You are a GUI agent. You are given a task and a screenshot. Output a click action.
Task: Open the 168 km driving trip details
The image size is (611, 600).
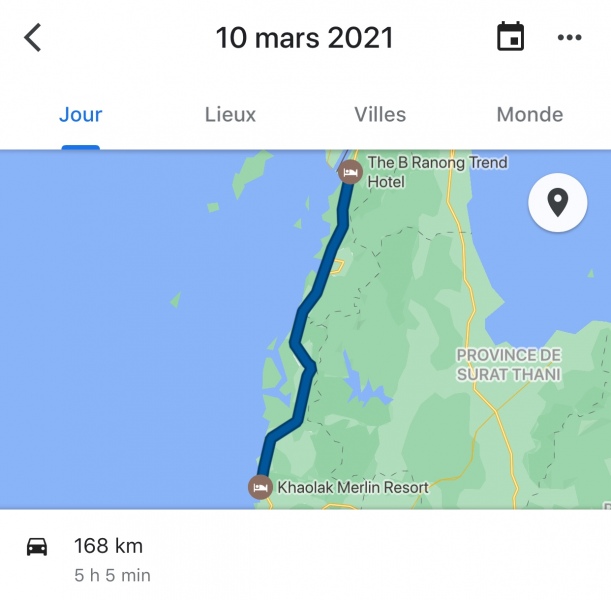(110, 558)
